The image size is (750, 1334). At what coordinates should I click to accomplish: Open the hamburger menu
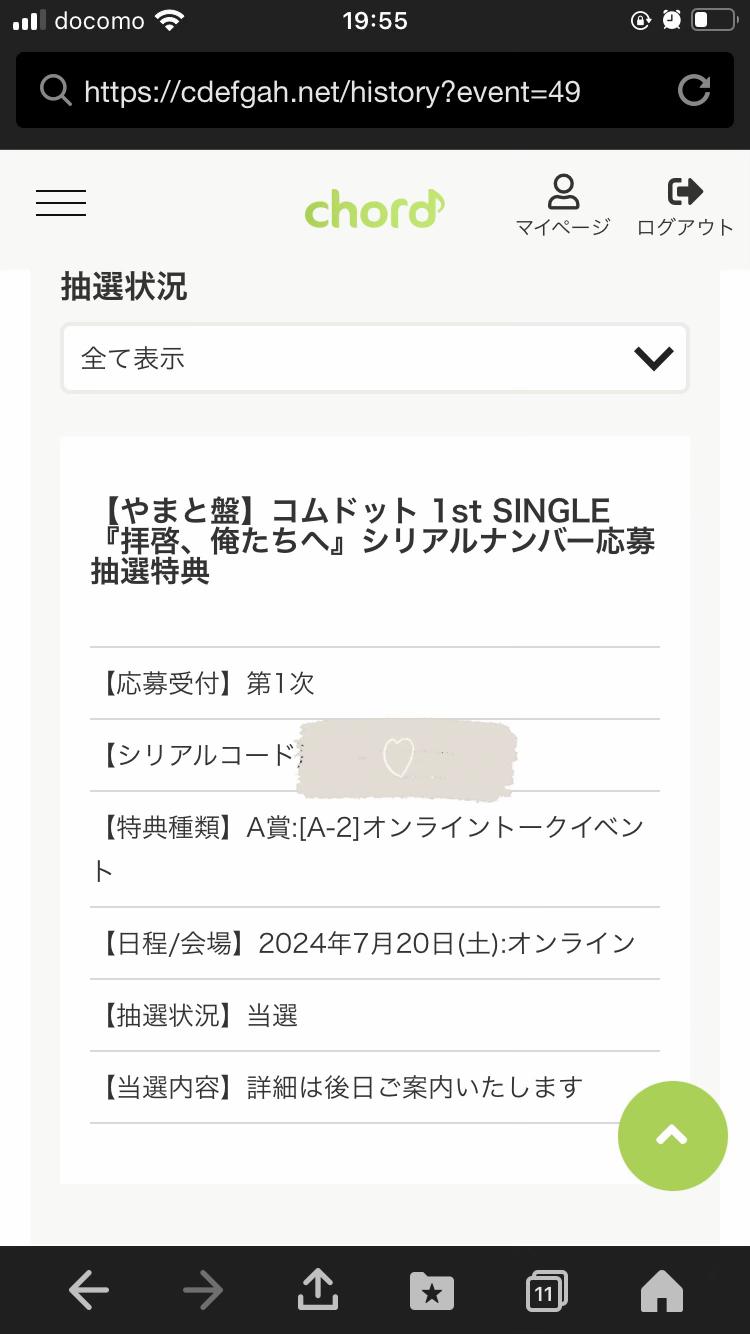pos(61,203)
